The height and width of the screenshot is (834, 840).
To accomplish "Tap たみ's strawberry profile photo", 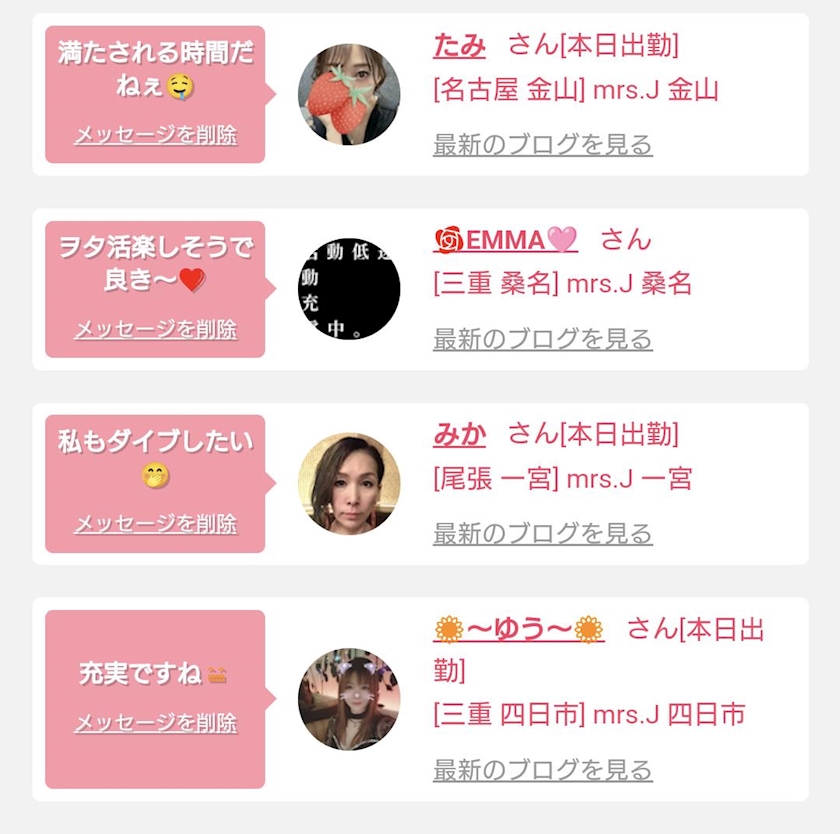I will pos(349,94).
